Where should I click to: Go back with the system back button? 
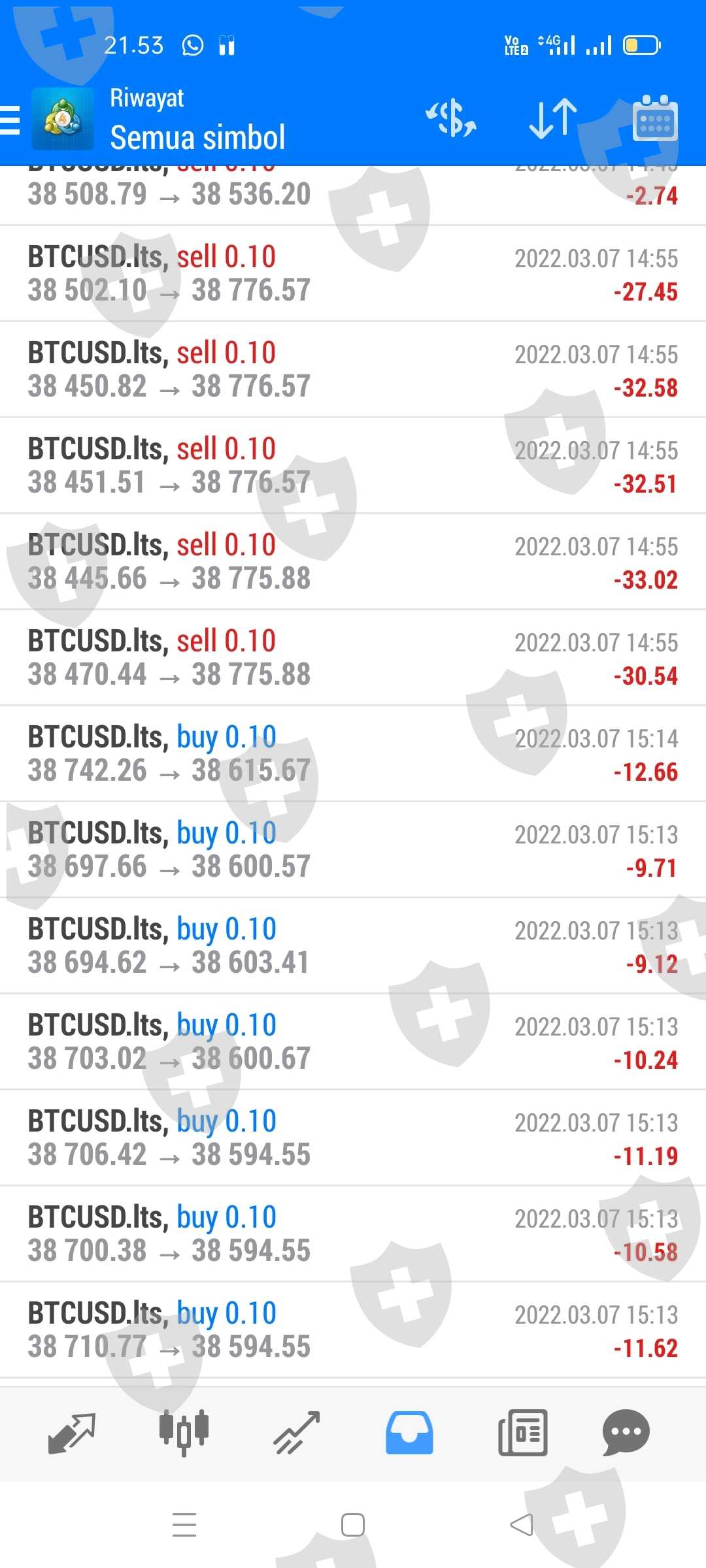(522, 1525)
